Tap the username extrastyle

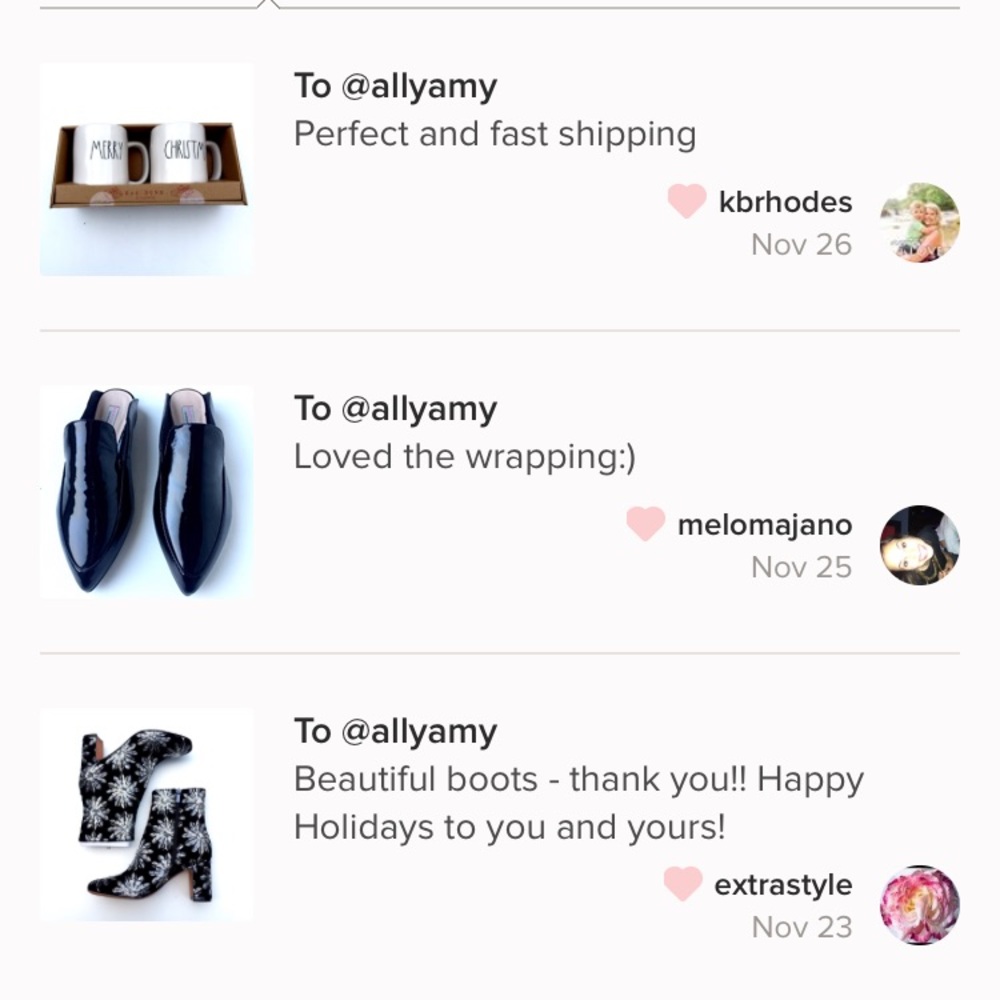pos(782,885)
